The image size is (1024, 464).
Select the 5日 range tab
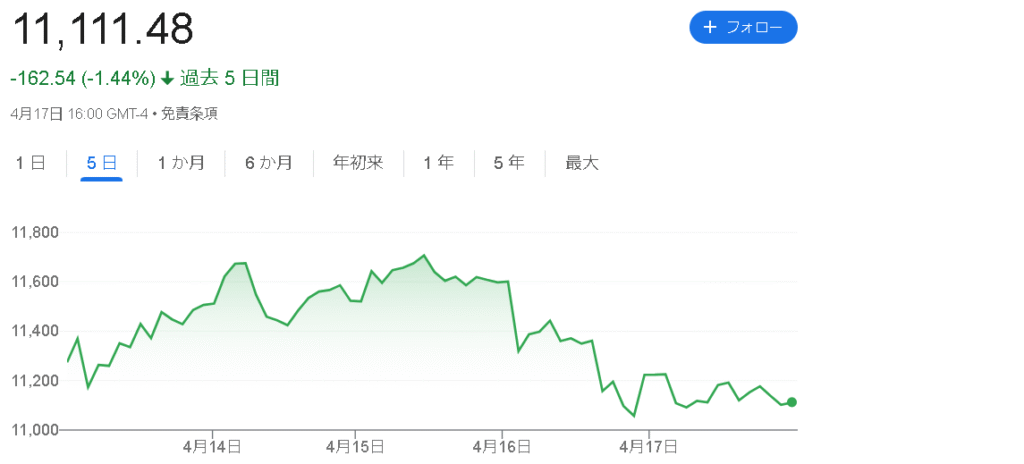(102, 163)
